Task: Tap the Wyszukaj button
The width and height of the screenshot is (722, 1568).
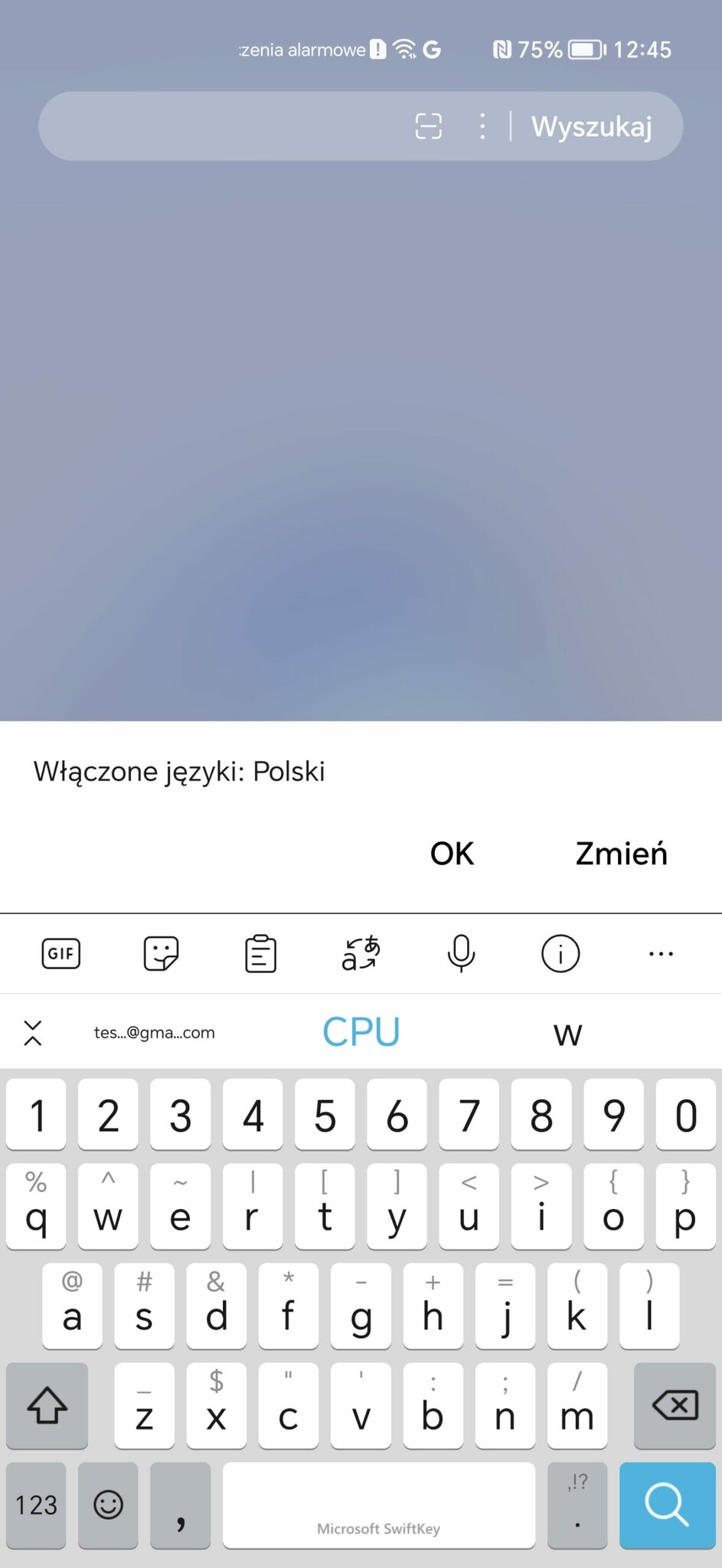Action: coord(591,126)
